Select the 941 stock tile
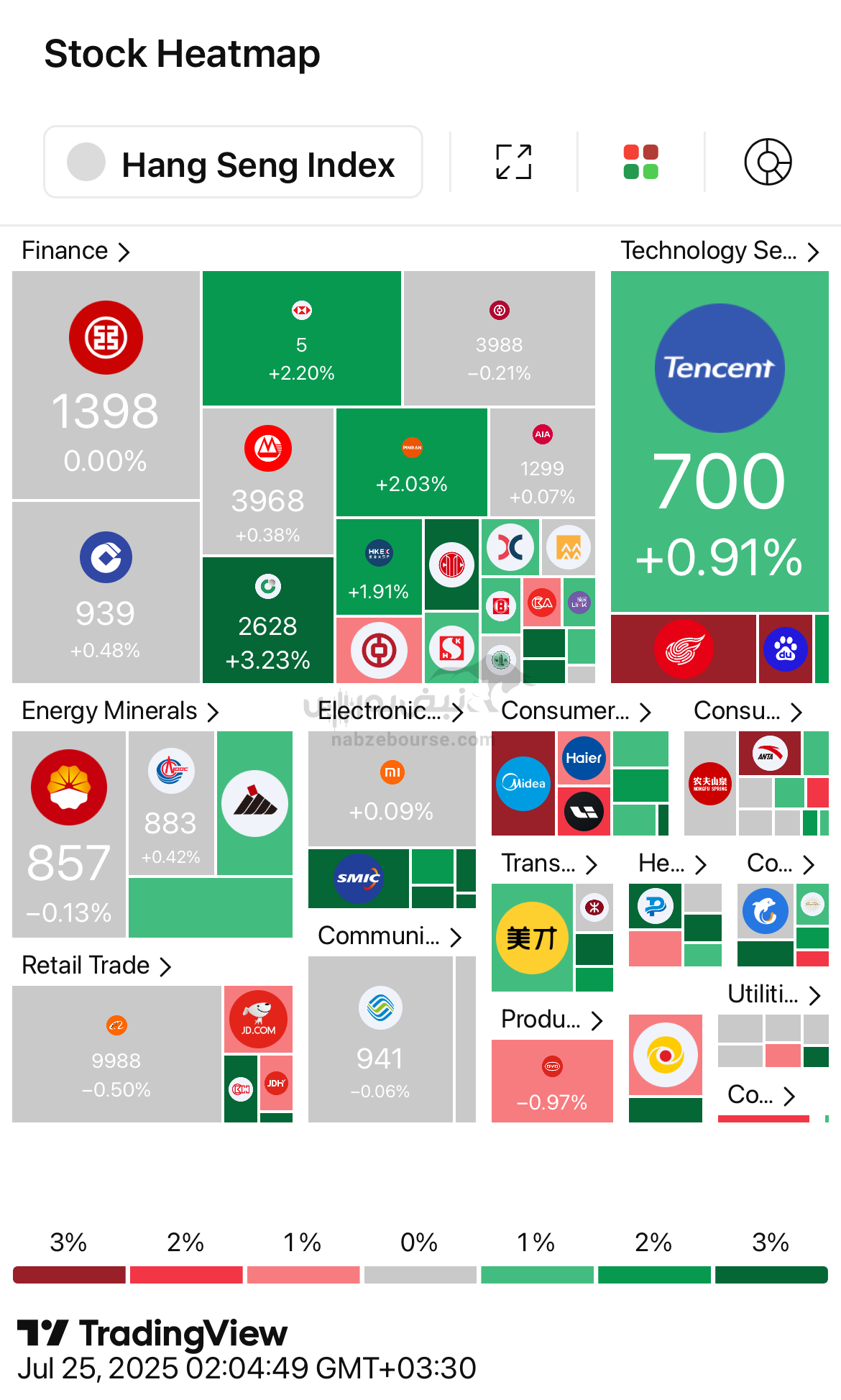 (380, 1040)
